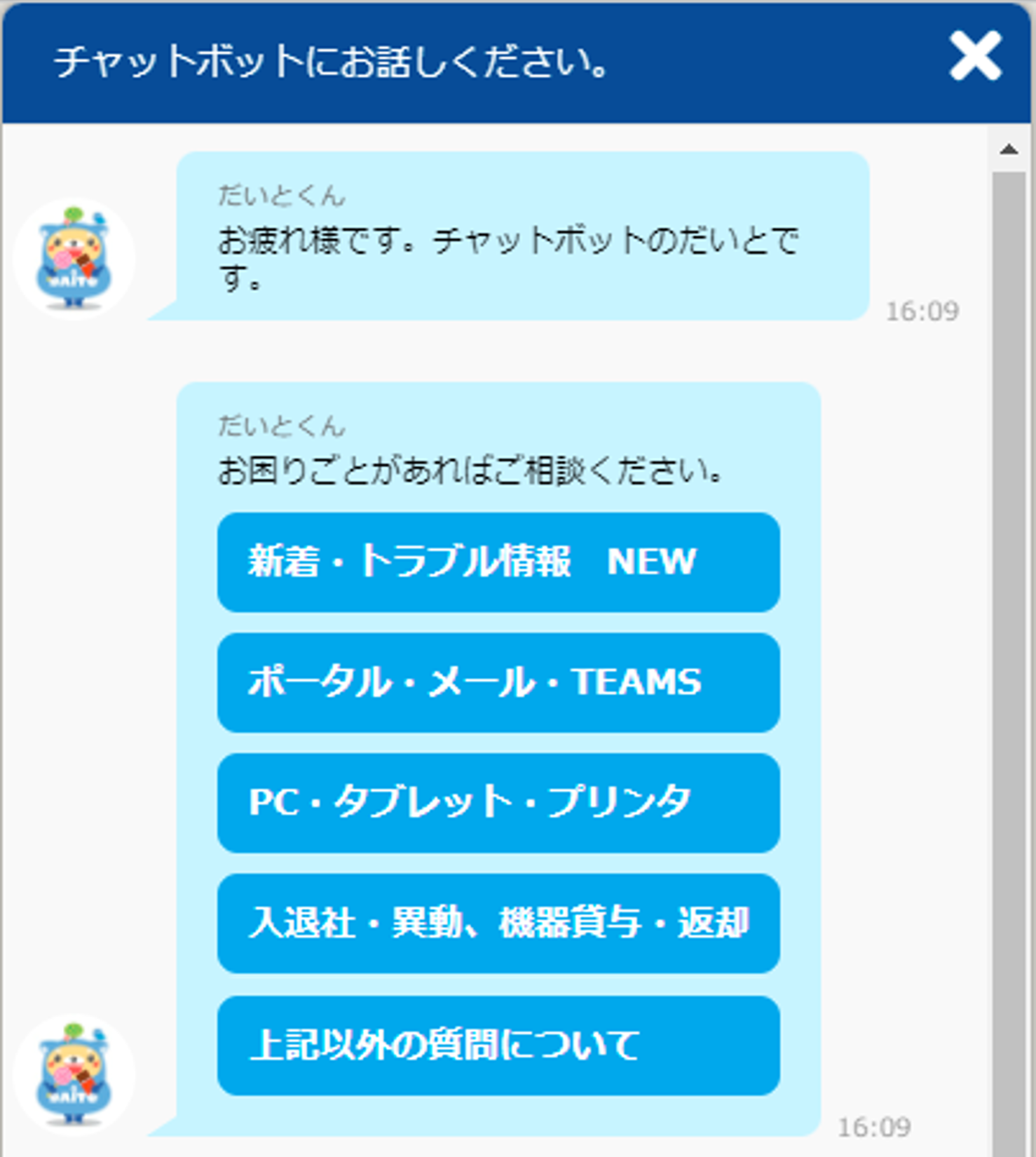Open PC・タブレット・プリンタ topic
This screenshot has height=1157, width=1036.
(498, 803)
